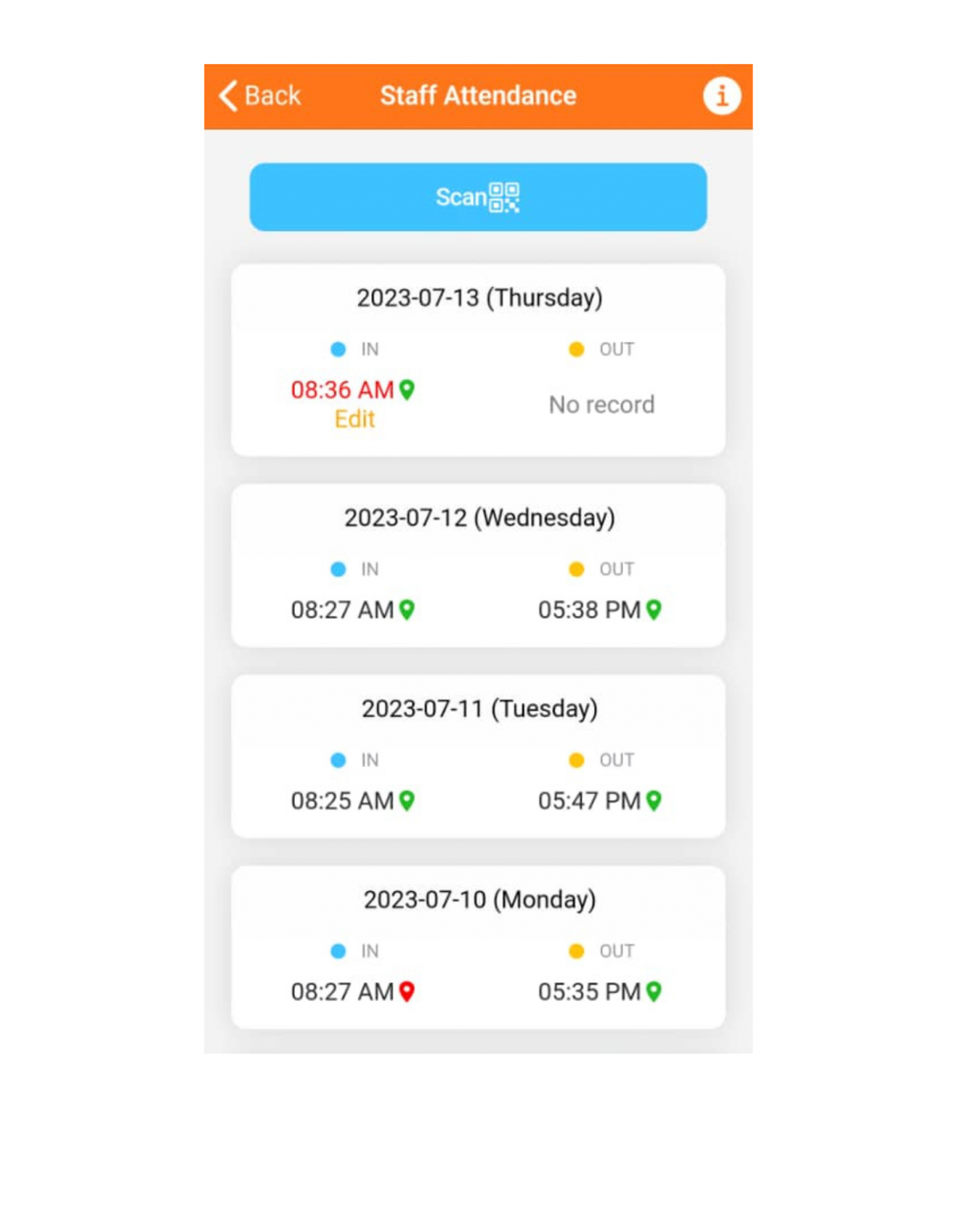Screen dimensions: 958x1232
Task: View Tuesday 08:25 AM location pin
Action: coord(407,800)
